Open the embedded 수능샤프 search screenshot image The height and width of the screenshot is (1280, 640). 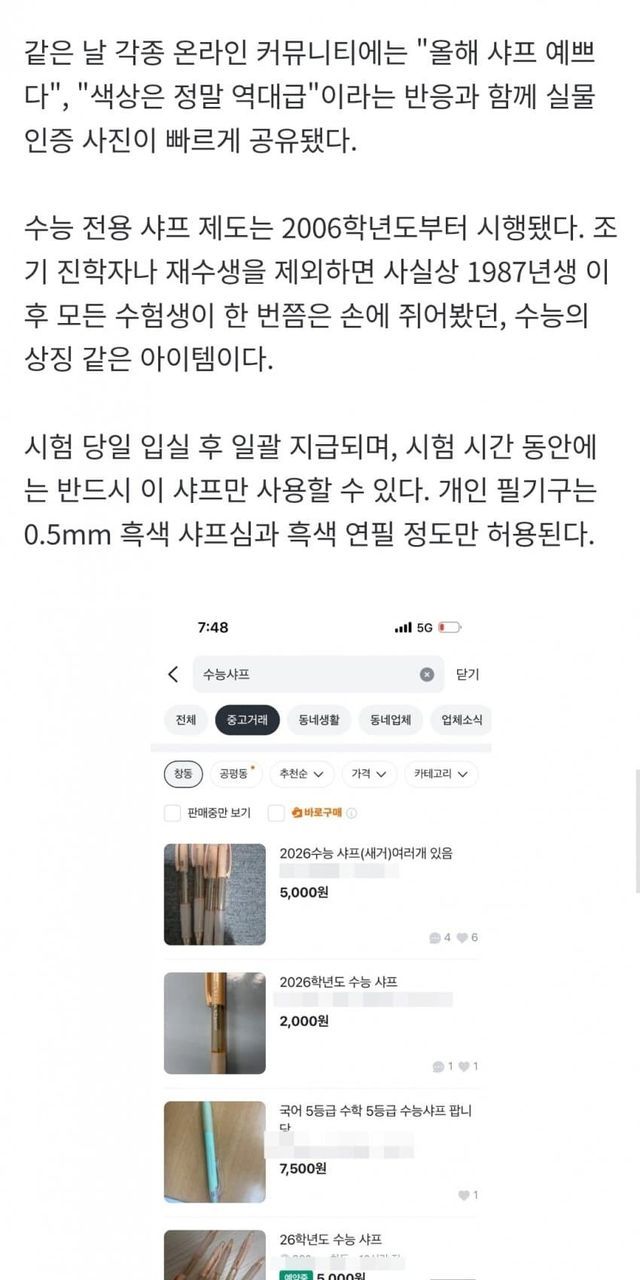click(320, 940)
